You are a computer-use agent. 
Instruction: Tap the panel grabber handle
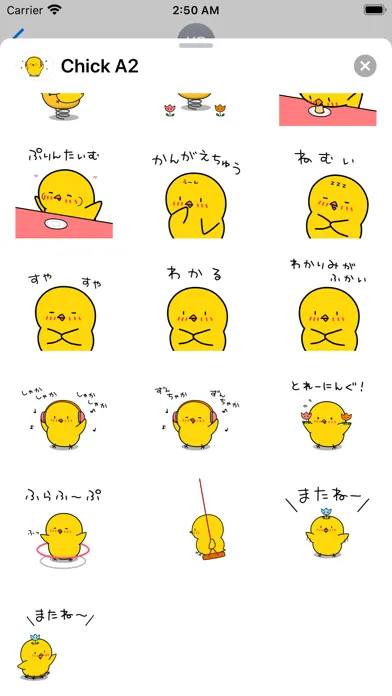click(x=196, y=45)
